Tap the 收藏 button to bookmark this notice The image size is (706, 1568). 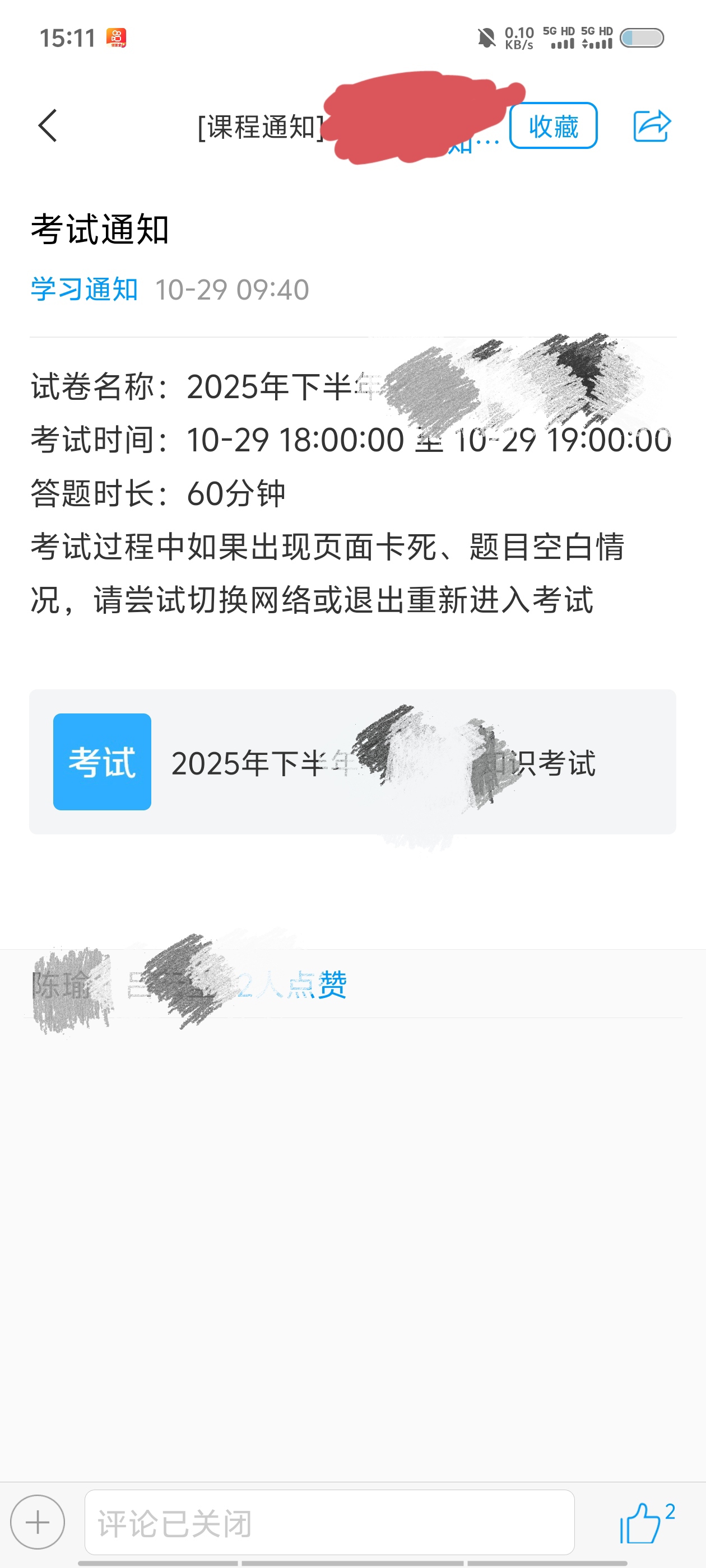(x=552, y=126)
